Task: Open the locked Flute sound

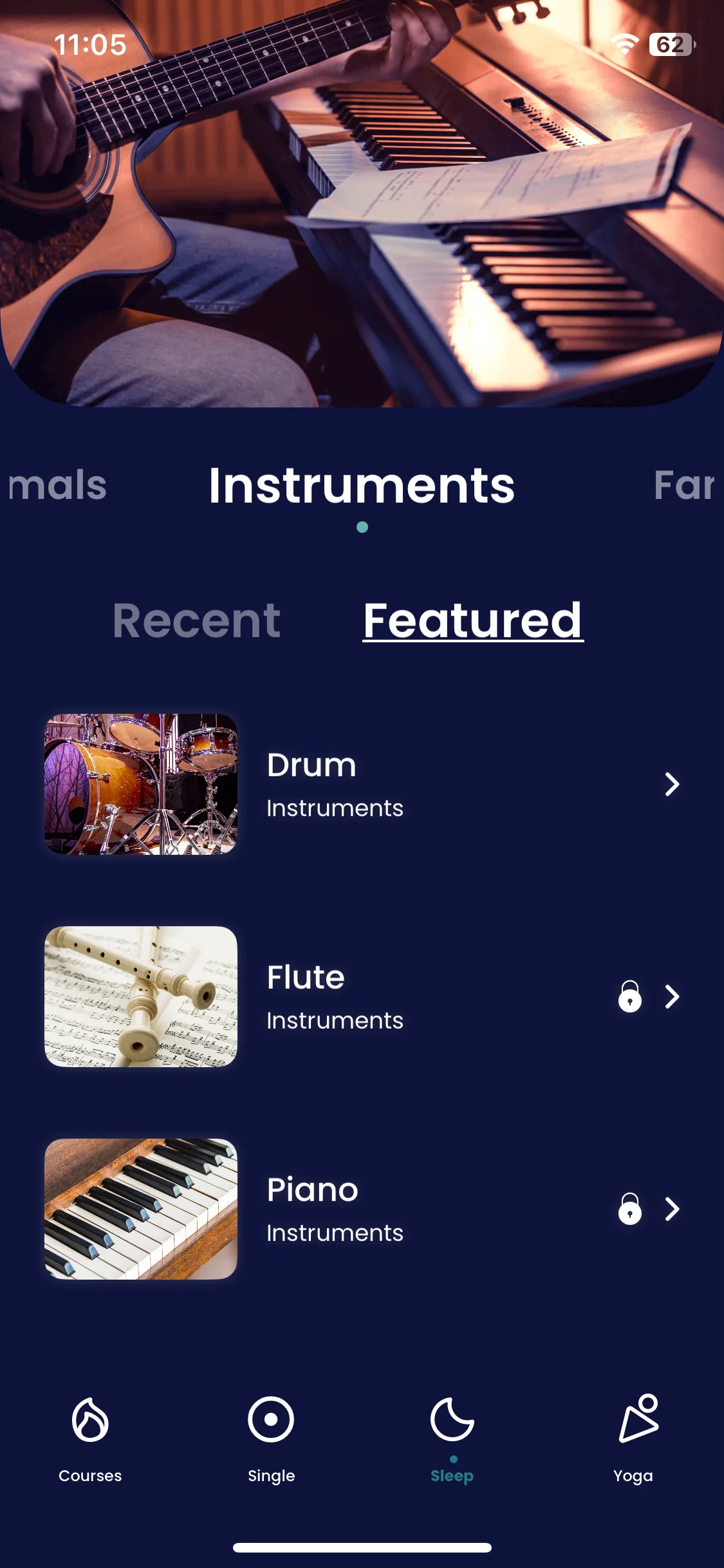Action: click(x=362, y=996)
